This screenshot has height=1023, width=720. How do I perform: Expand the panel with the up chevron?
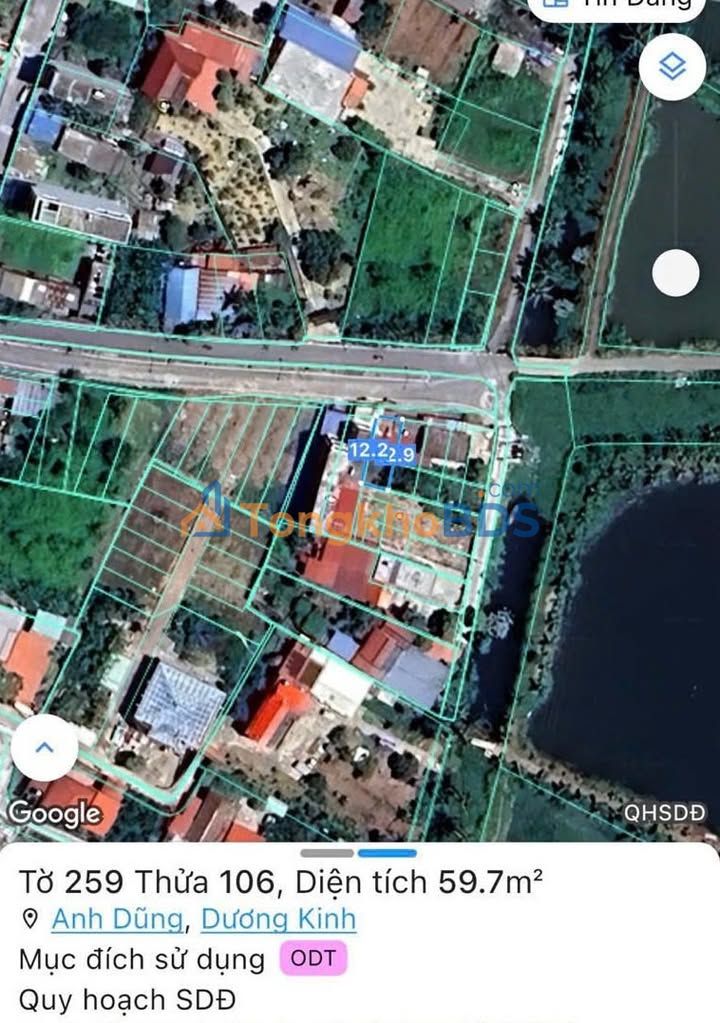click(x=44, y=747)
